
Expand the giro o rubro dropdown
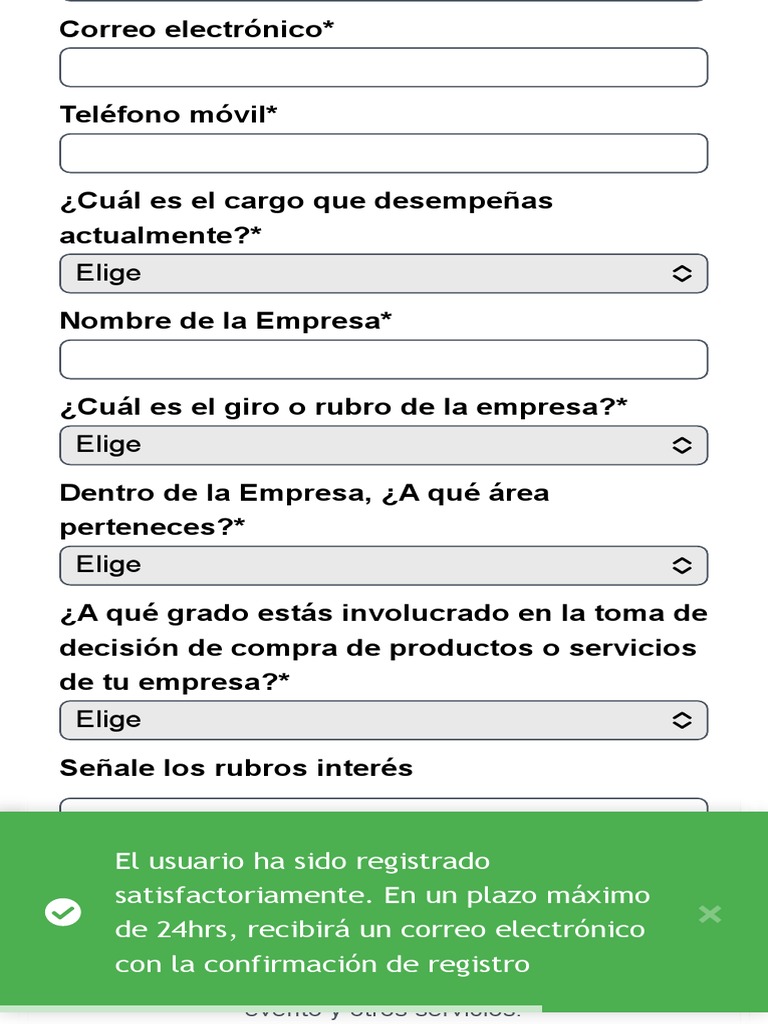pos(383,445)
